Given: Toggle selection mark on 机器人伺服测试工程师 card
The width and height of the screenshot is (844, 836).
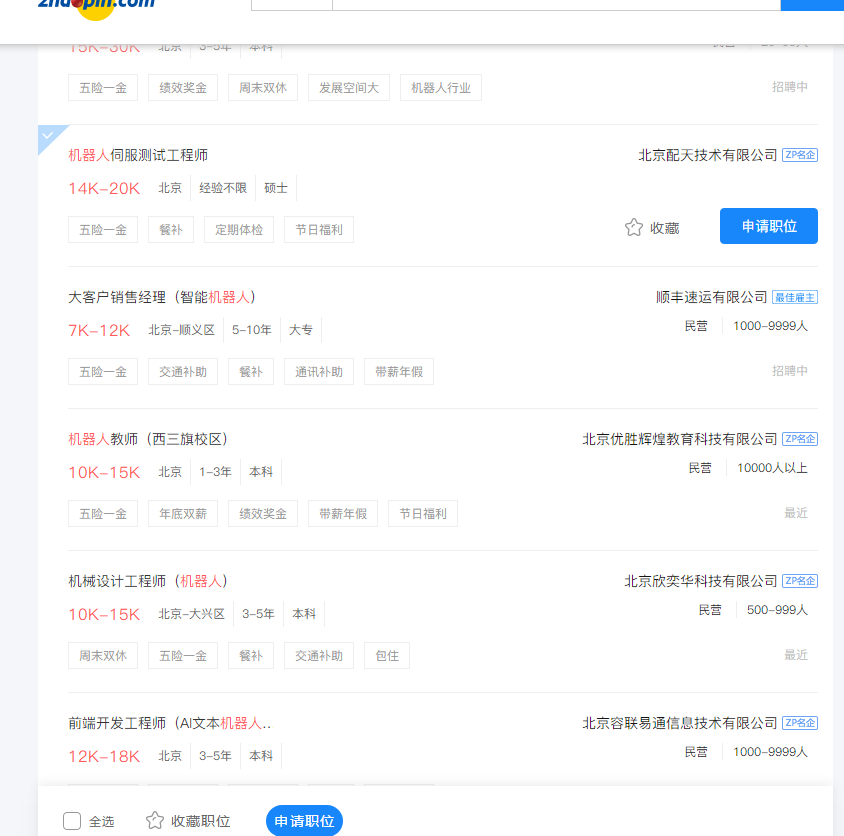Looking at the screenshot, I should click(47, 134).
